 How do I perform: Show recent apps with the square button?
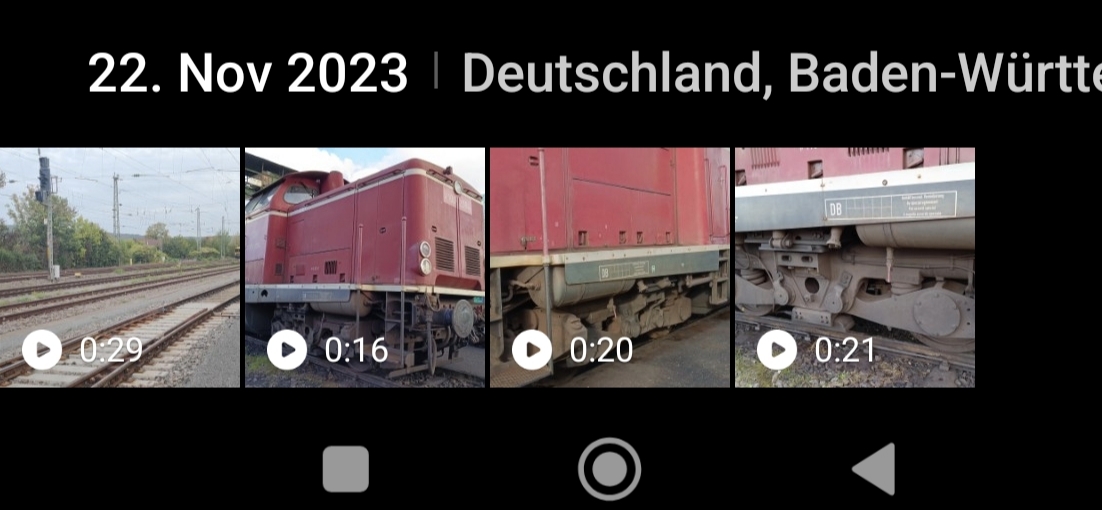point(346,469)
